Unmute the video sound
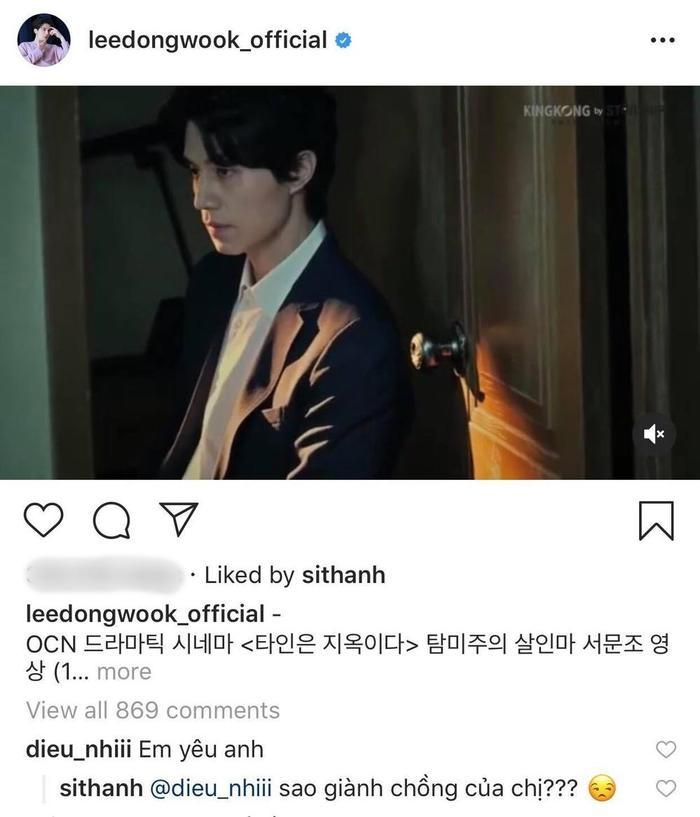 point(655,433)
